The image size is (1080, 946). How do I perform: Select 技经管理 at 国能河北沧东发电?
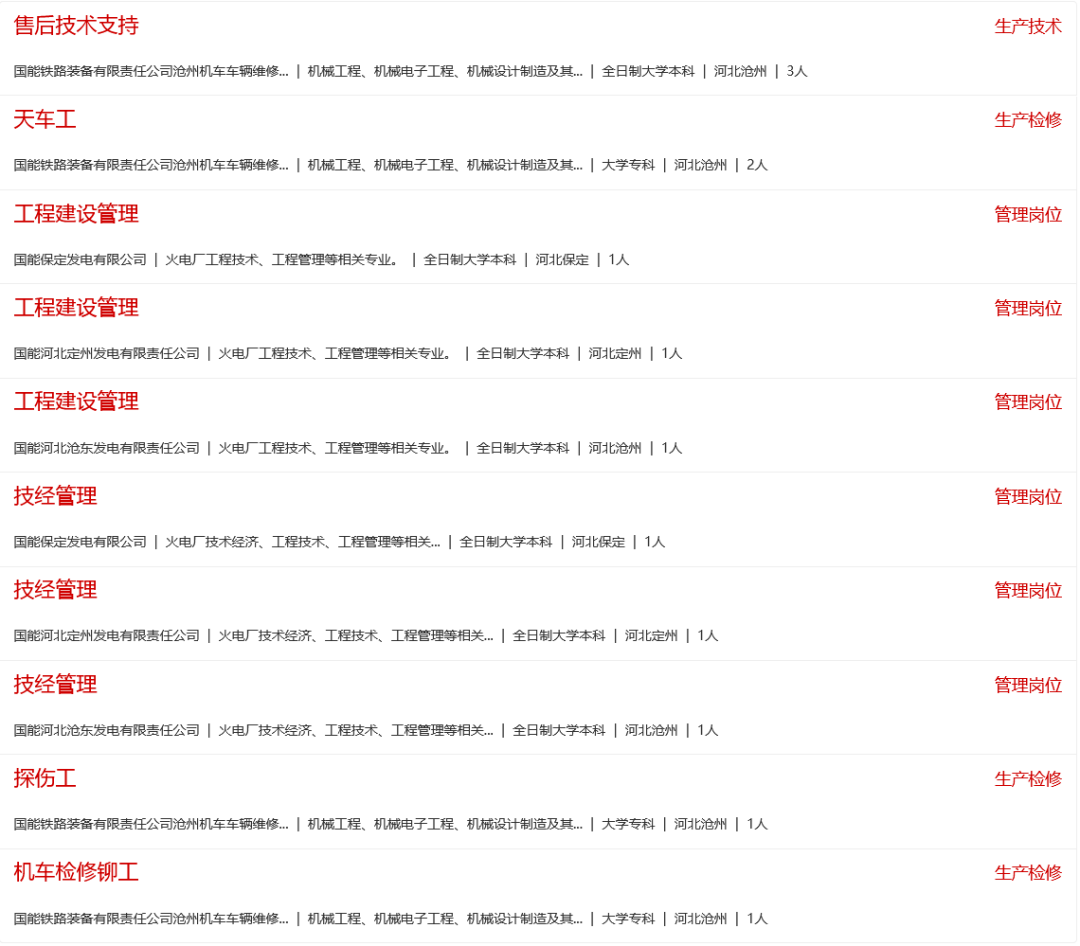click(55, 685)
